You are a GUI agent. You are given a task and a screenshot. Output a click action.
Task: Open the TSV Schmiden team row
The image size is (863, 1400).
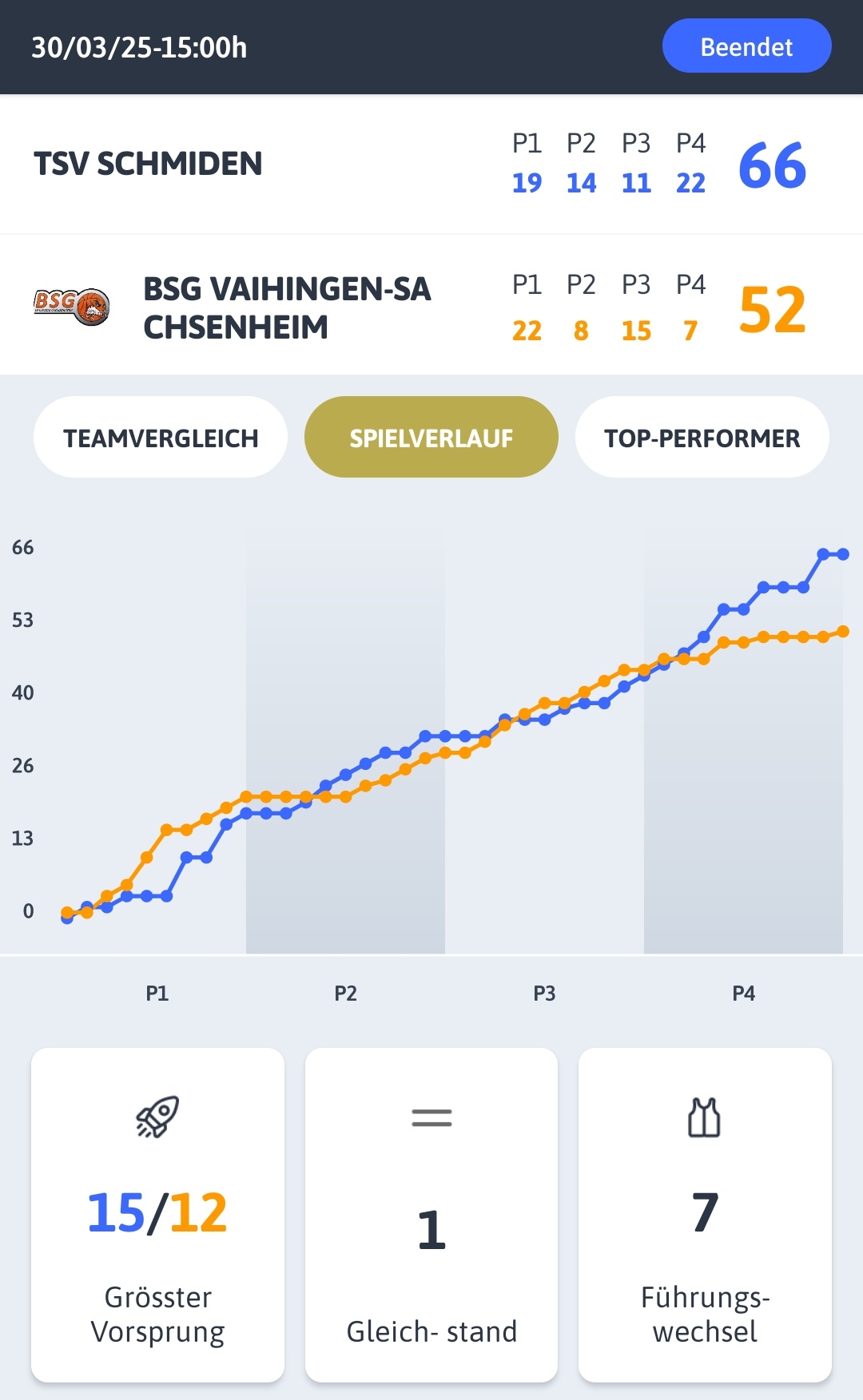tap(431, 165)
